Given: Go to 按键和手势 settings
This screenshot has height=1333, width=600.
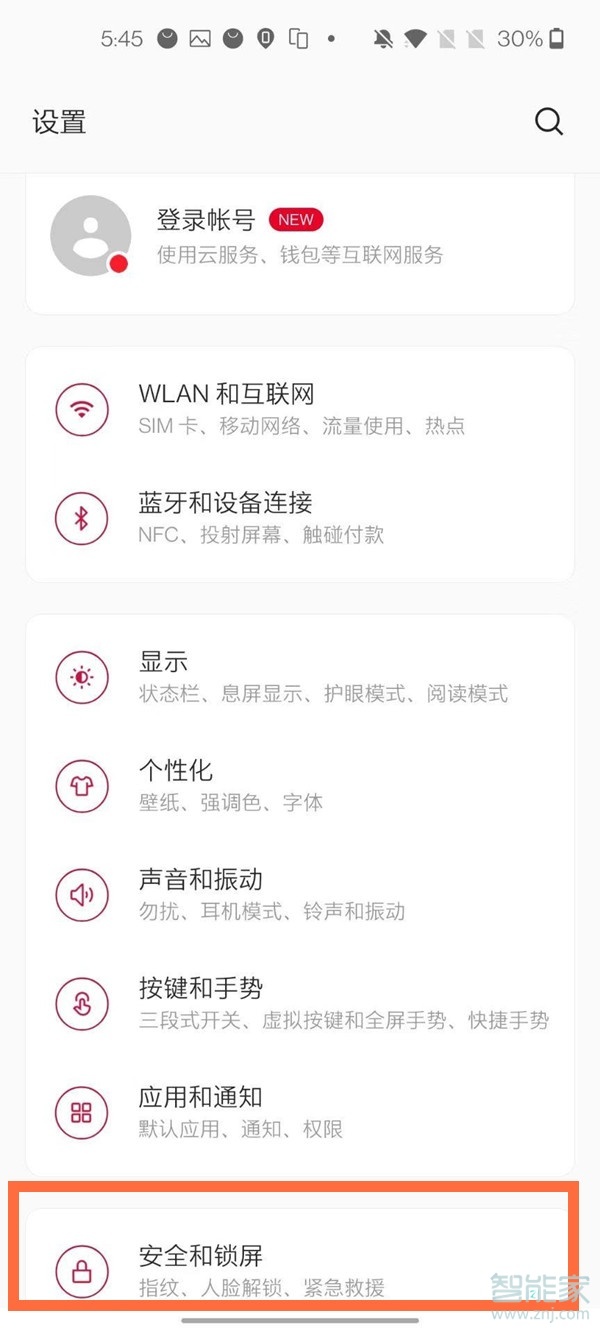Looking at the screenshot, I should point(300,1003).
